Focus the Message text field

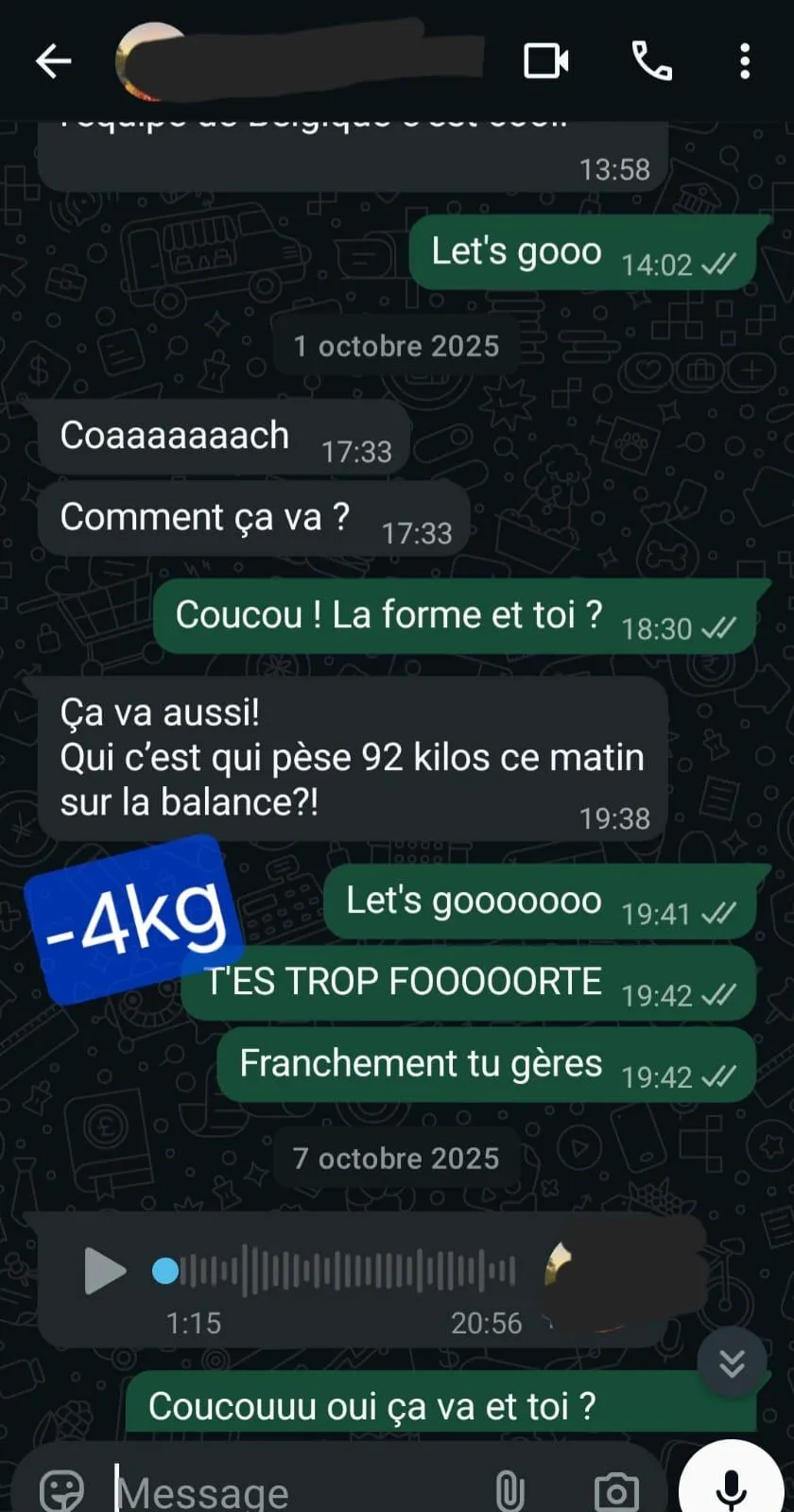284,1491
